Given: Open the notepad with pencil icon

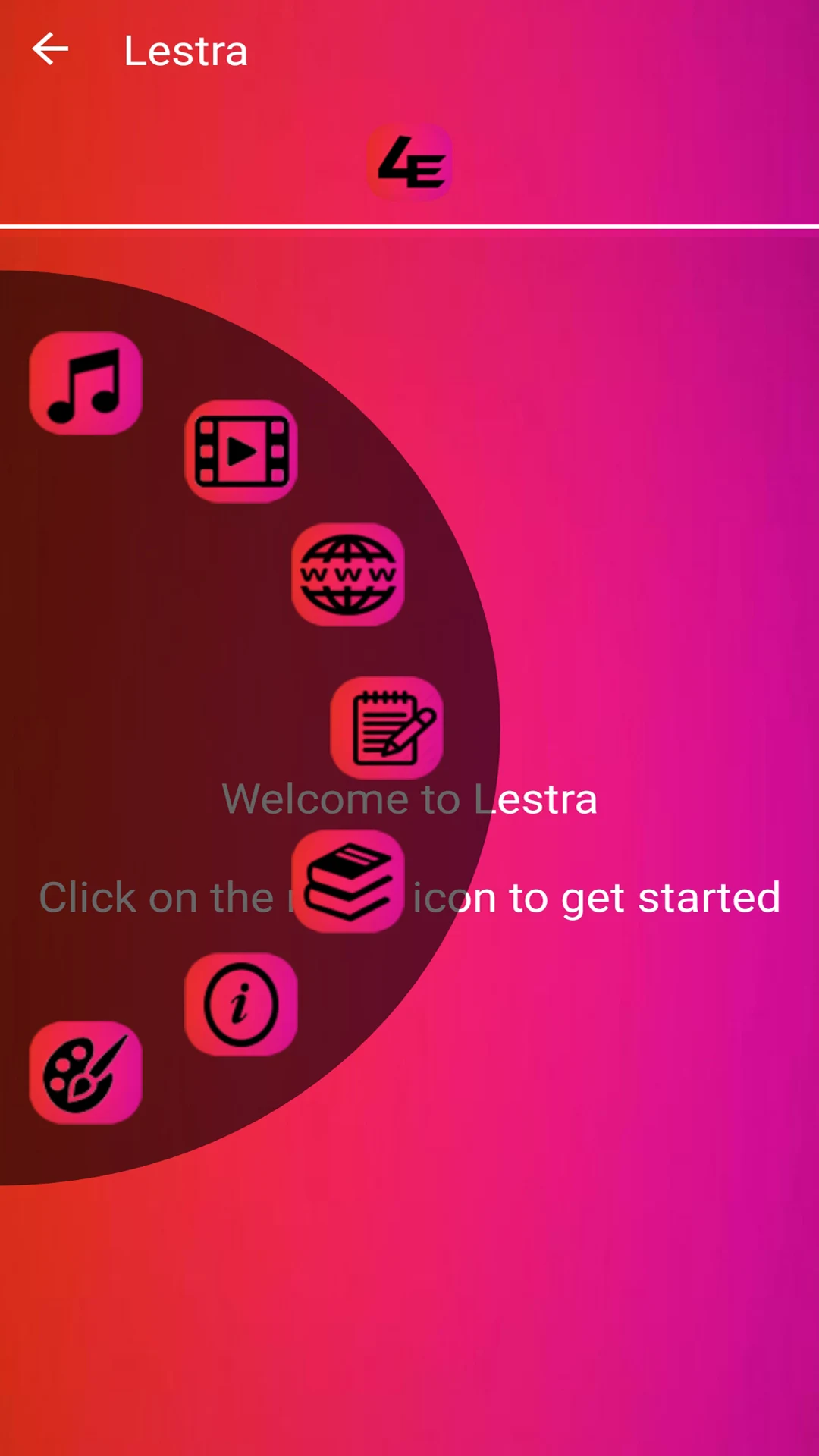Looking at the screenshot, I should pos(387,727).
